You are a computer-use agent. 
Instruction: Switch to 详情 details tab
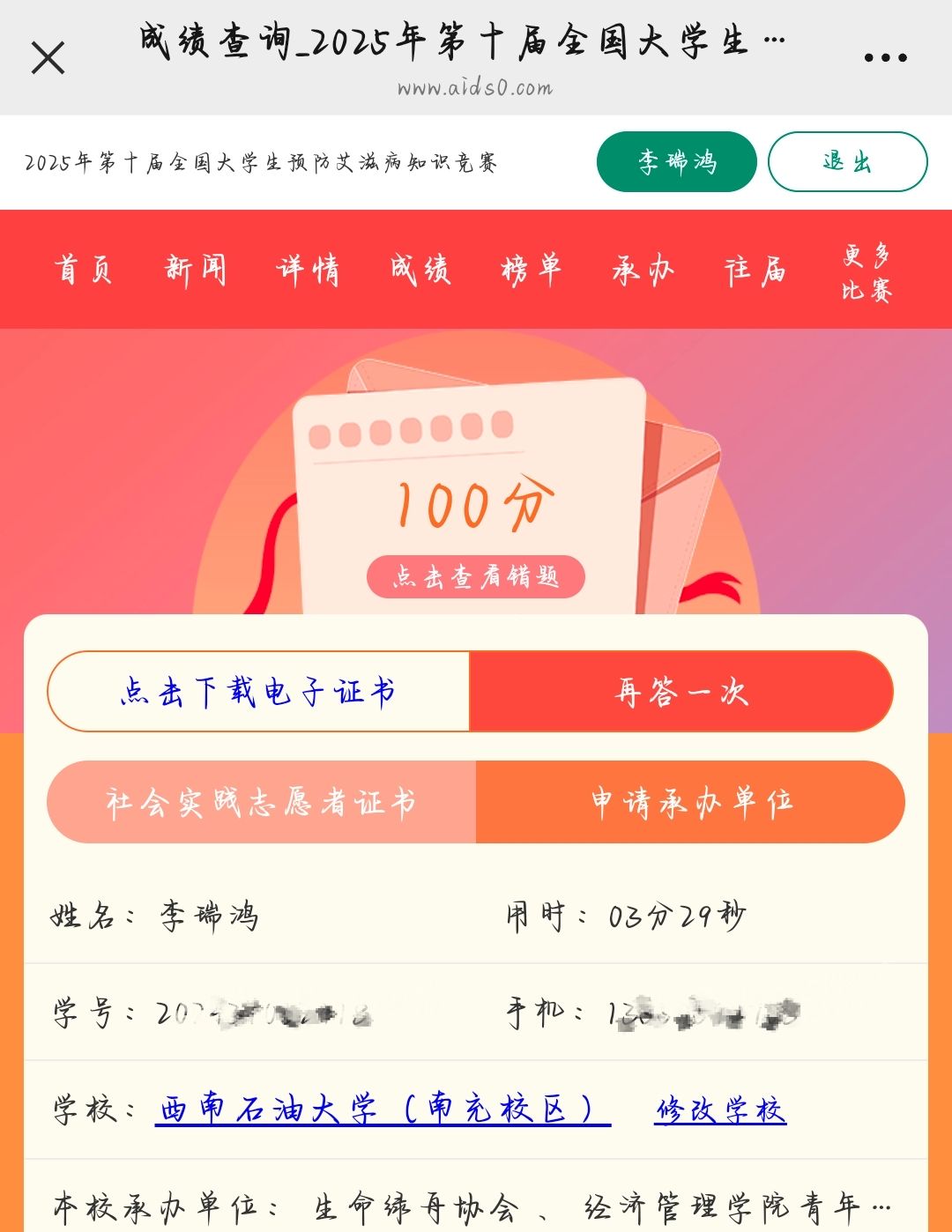[308, 270]
